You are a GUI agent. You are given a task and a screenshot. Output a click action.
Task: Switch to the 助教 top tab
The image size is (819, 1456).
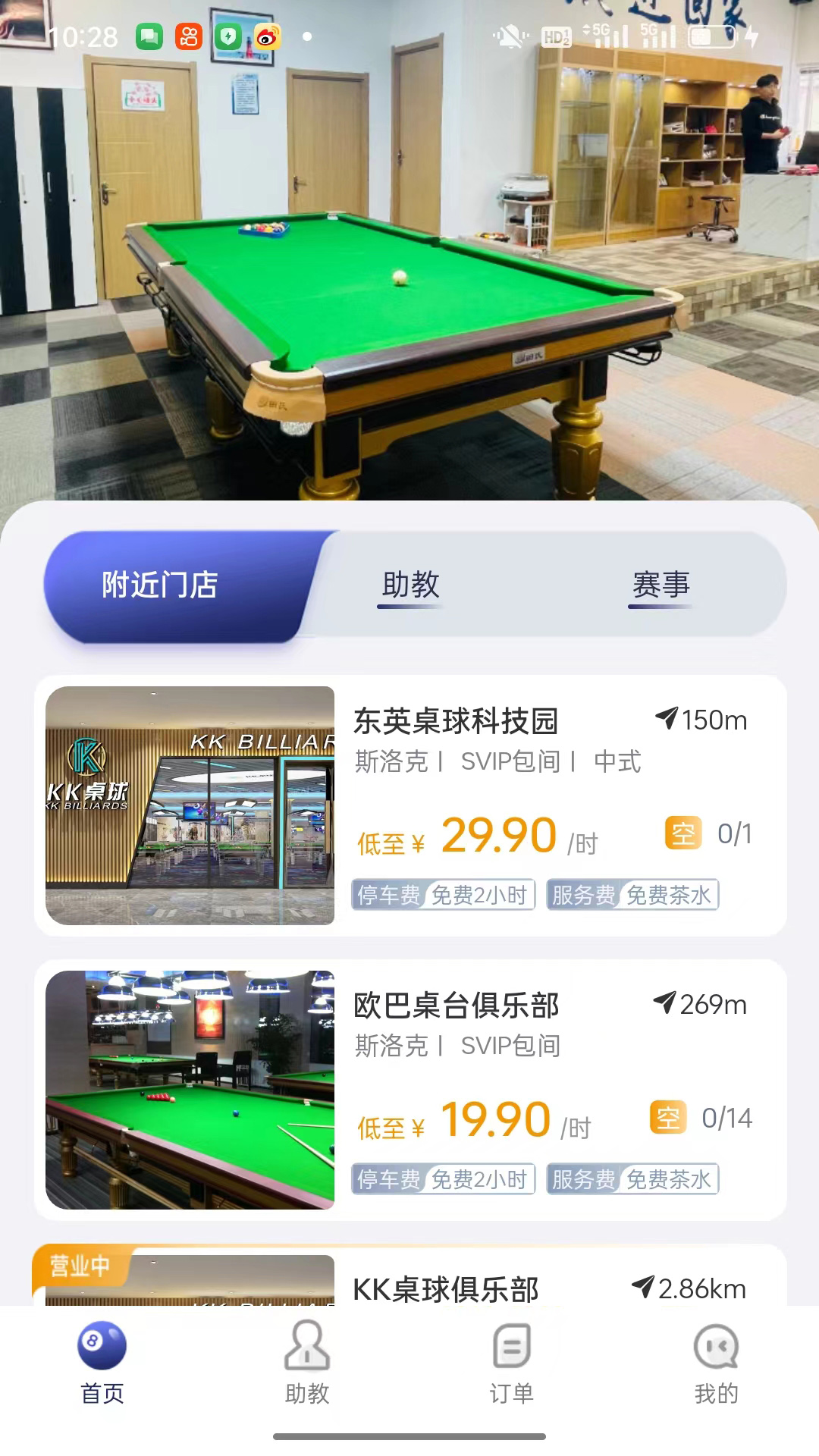click(x=410, y=585)
